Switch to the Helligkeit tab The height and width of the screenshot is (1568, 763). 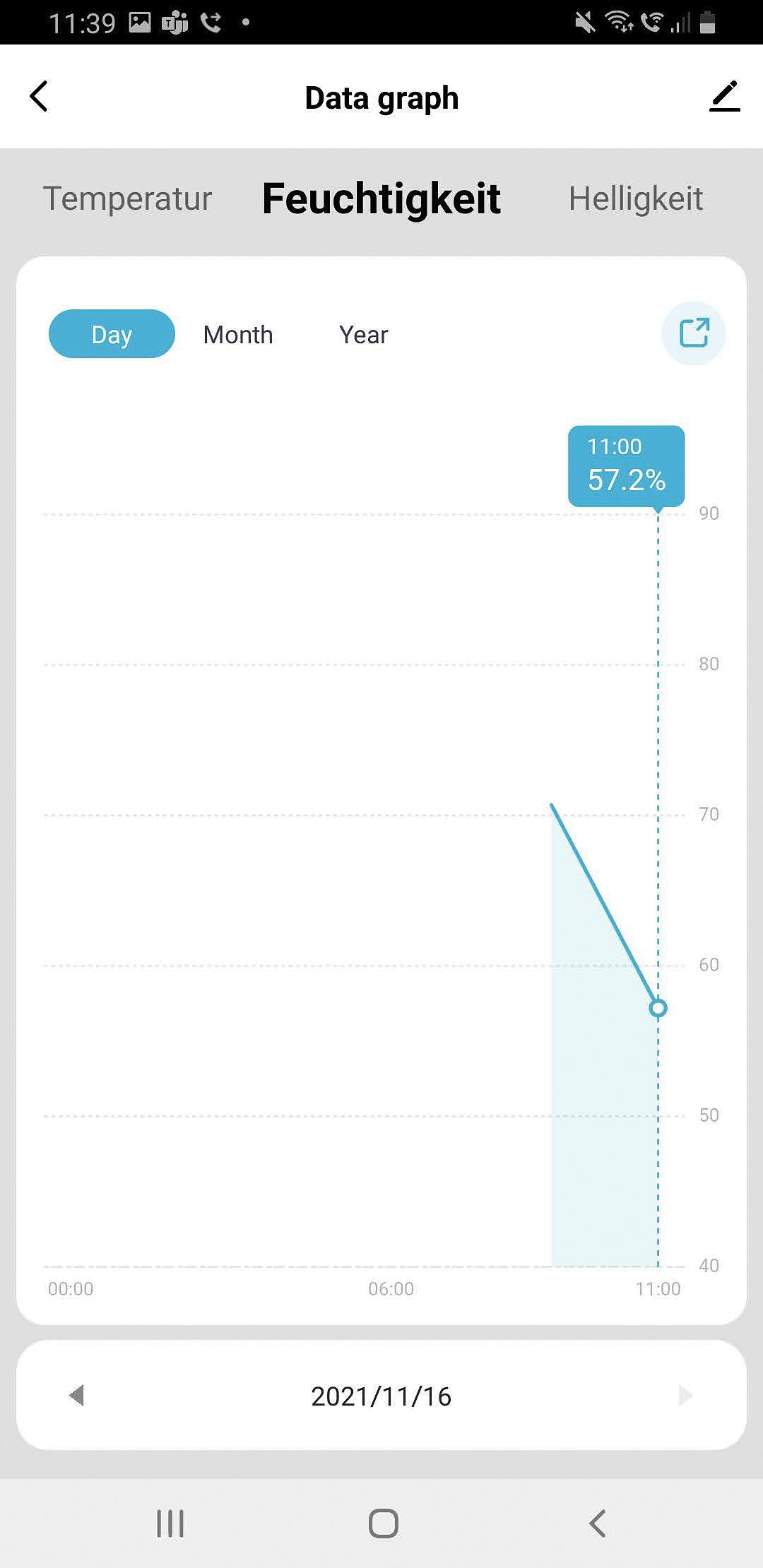point(635,198)
